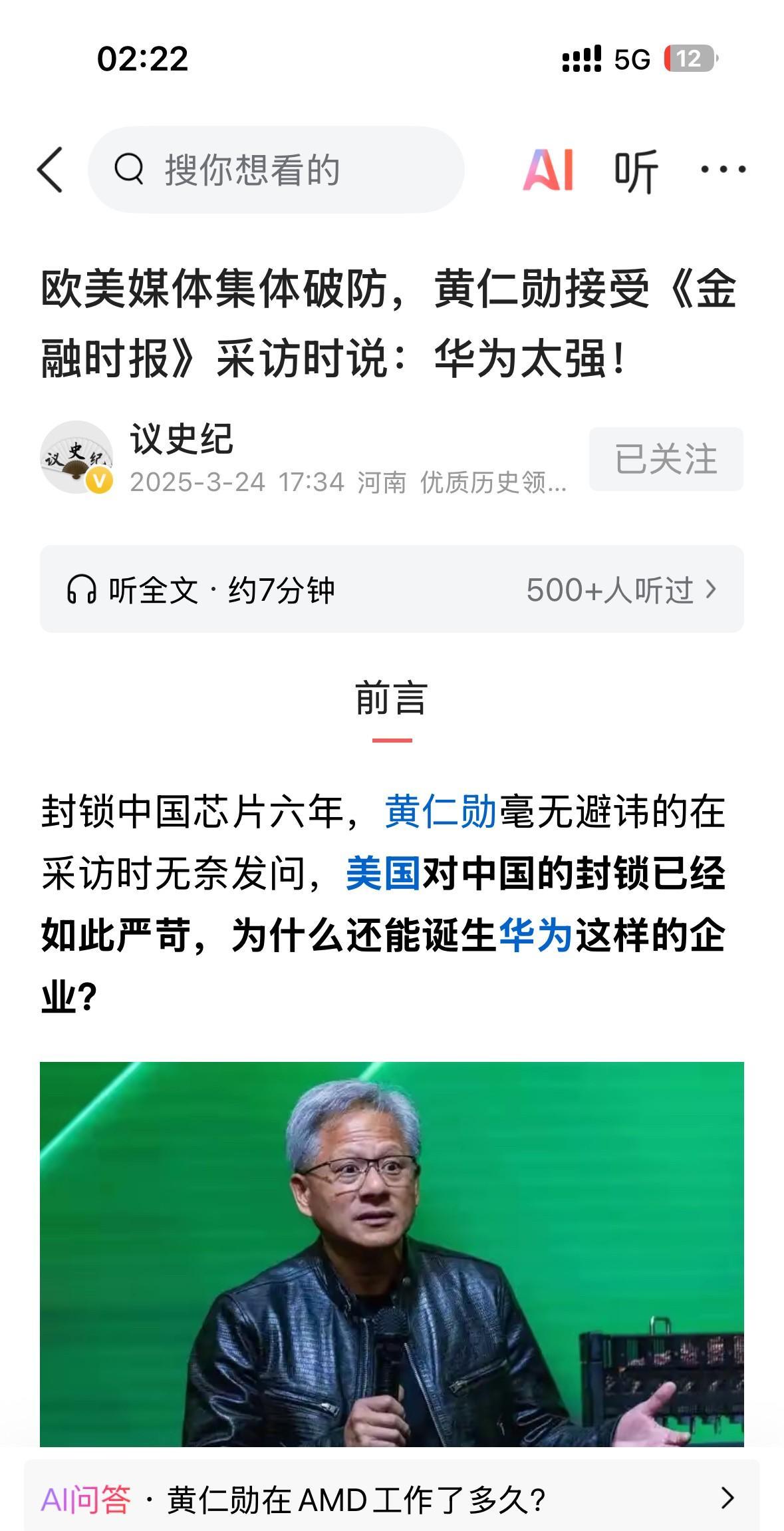Image resolution: width=784 pixels, height=1531 pixels.
Task: Open the 华为 linked keyword
Action: (536, 935)
